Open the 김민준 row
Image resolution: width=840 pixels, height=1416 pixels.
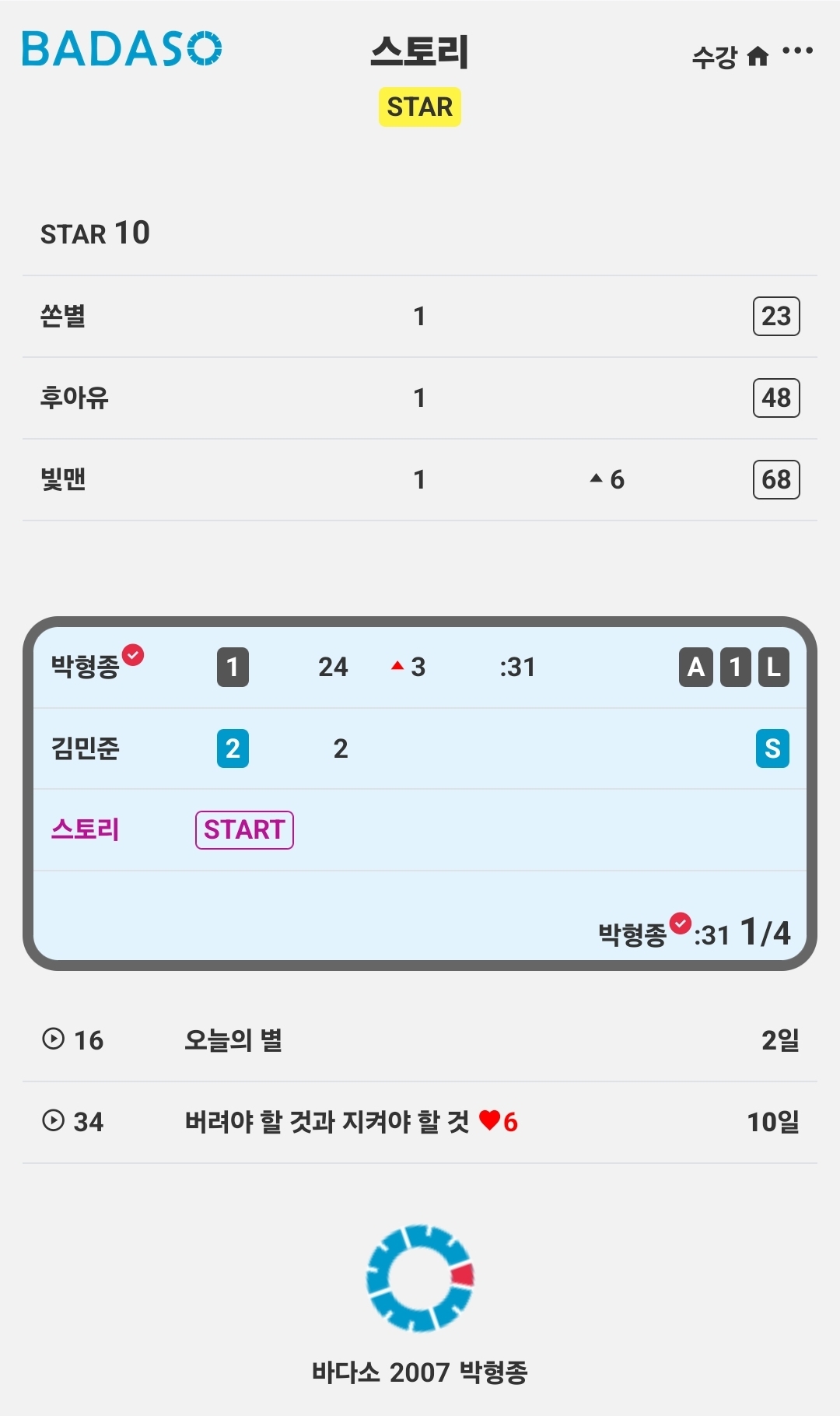tap(86, 748)
